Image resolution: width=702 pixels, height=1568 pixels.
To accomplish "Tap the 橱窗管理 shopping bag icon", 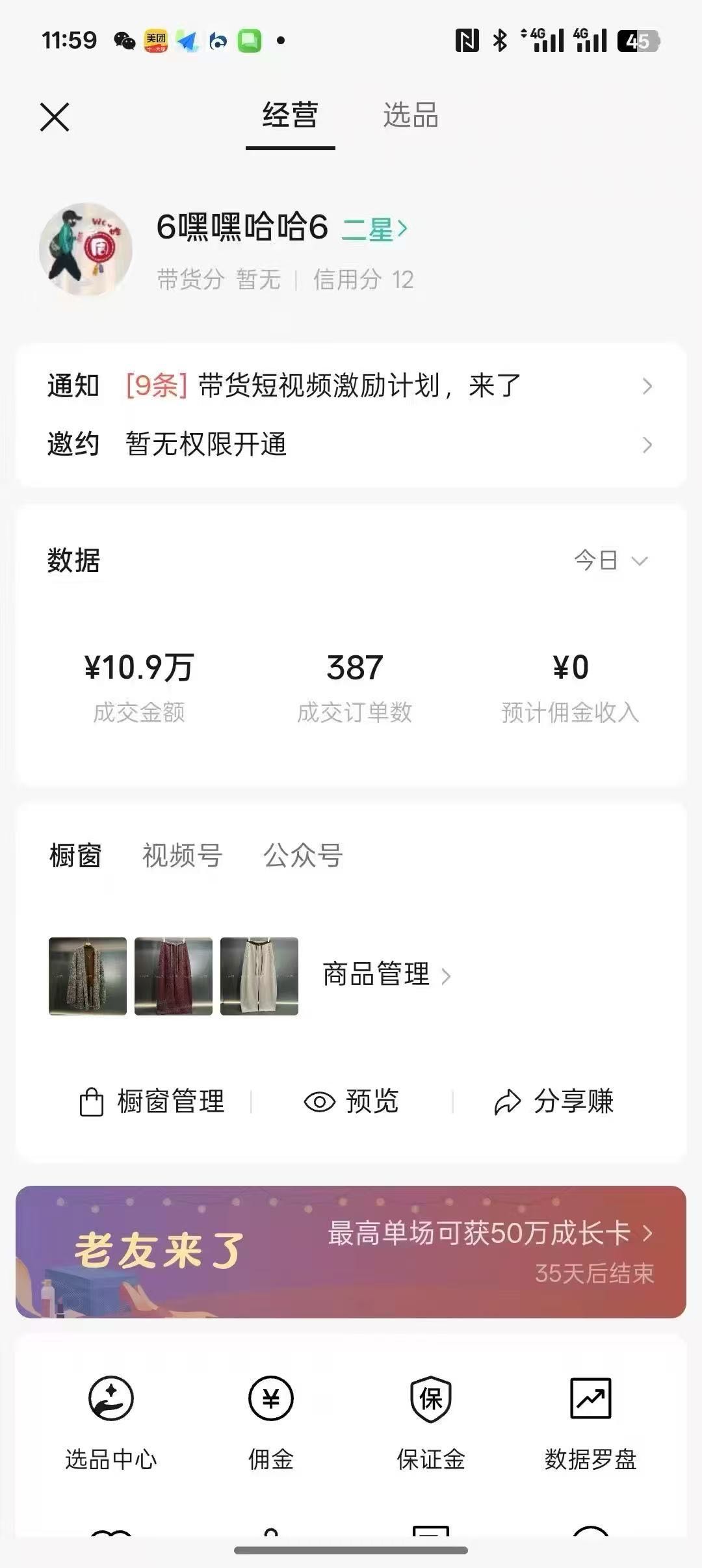I will click(x=91, y=1100).
